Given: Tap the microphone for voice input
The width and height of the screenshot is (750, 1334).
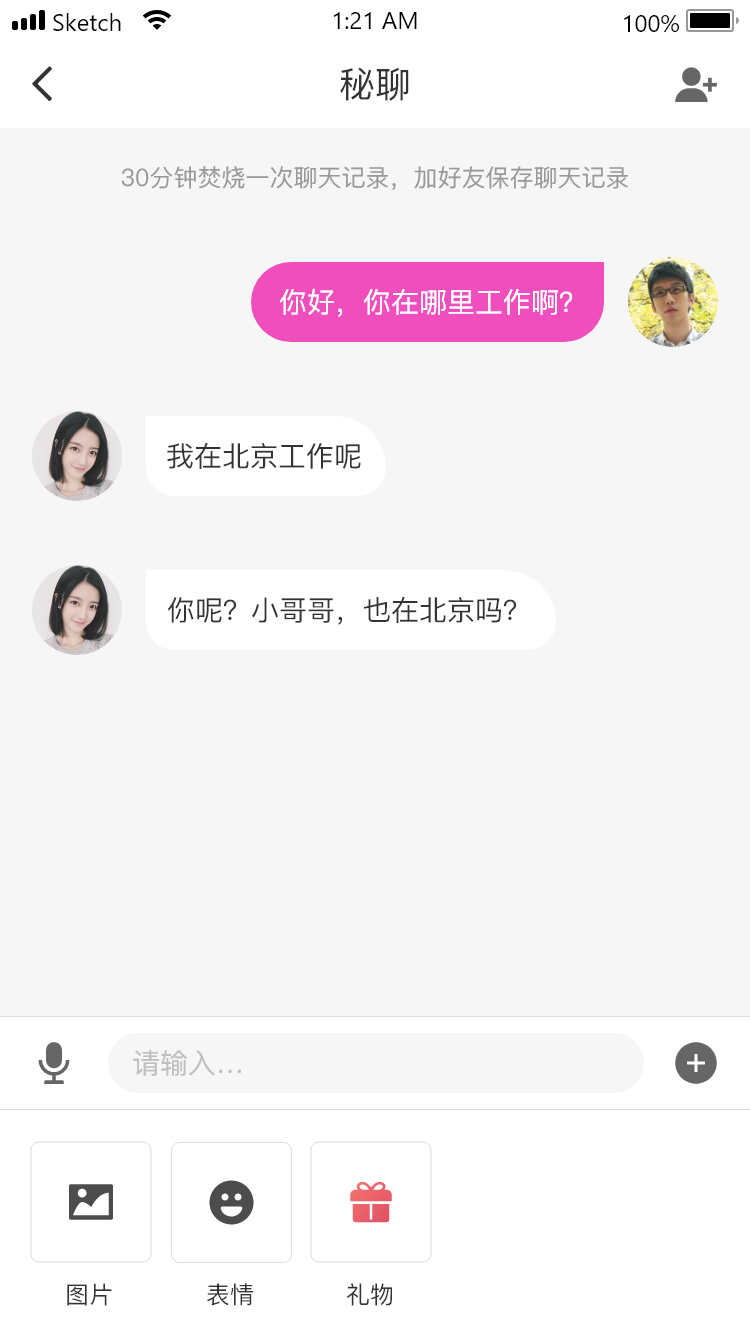Looking at the screenshot, I should [54, 1062].
